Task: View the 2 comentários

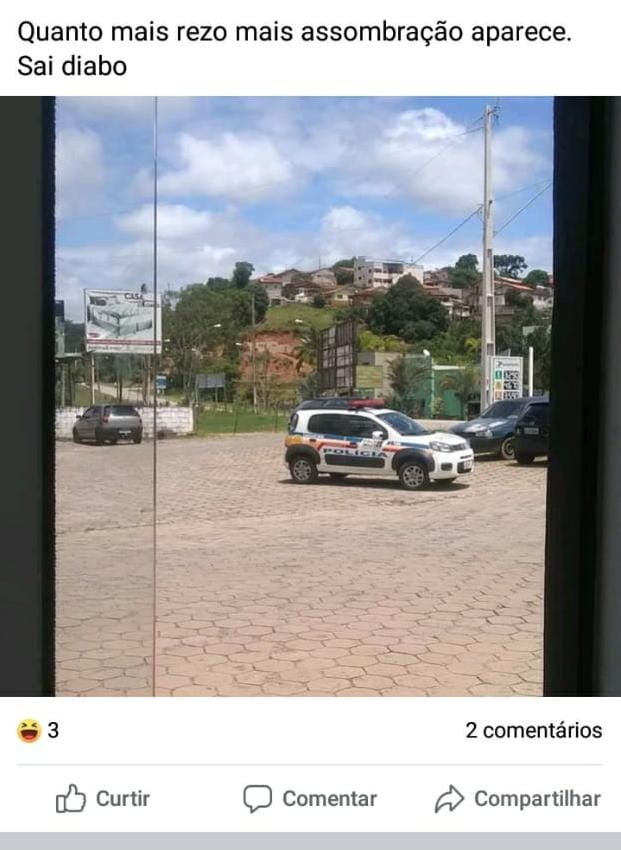Action: [533, 730]
